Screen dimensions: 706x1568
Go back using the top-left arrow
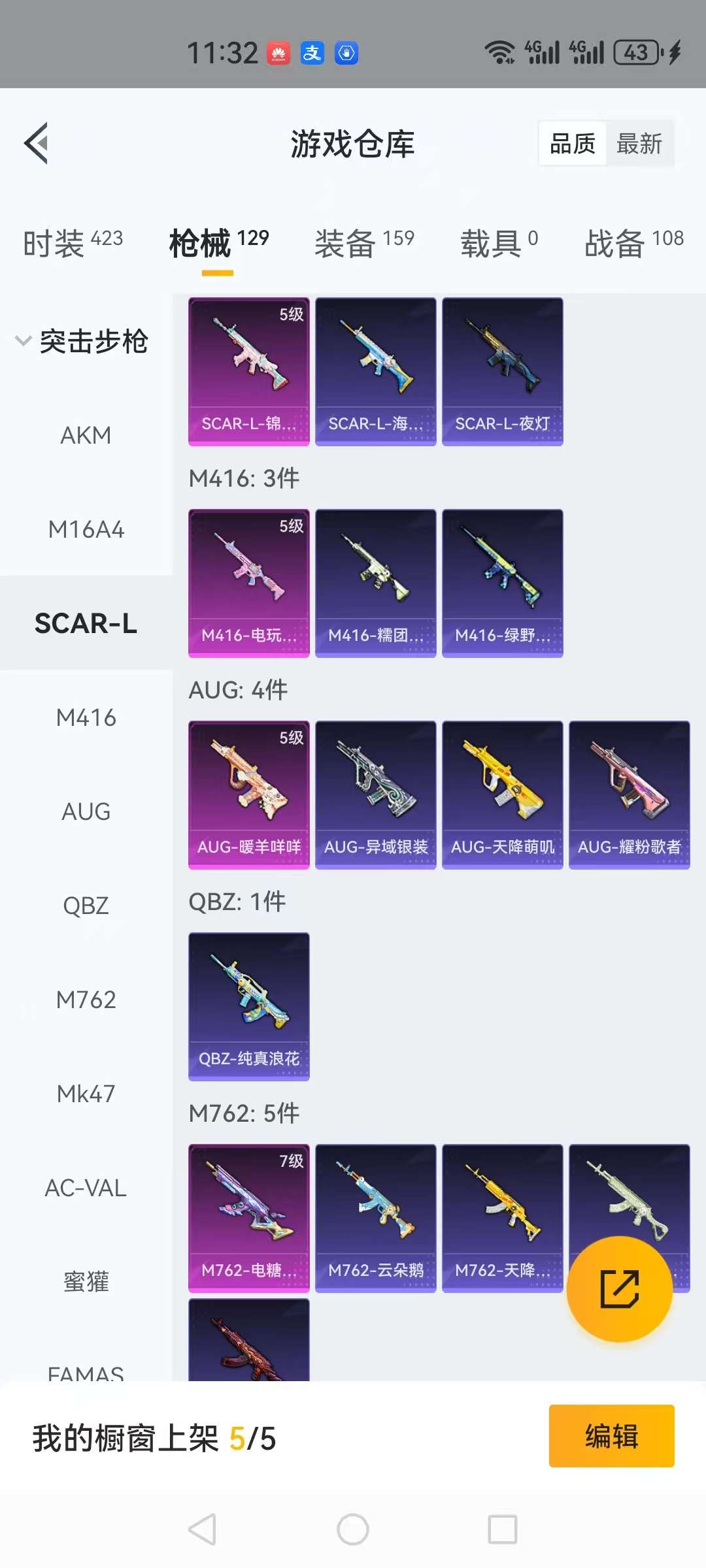click(x=37, y=143)
